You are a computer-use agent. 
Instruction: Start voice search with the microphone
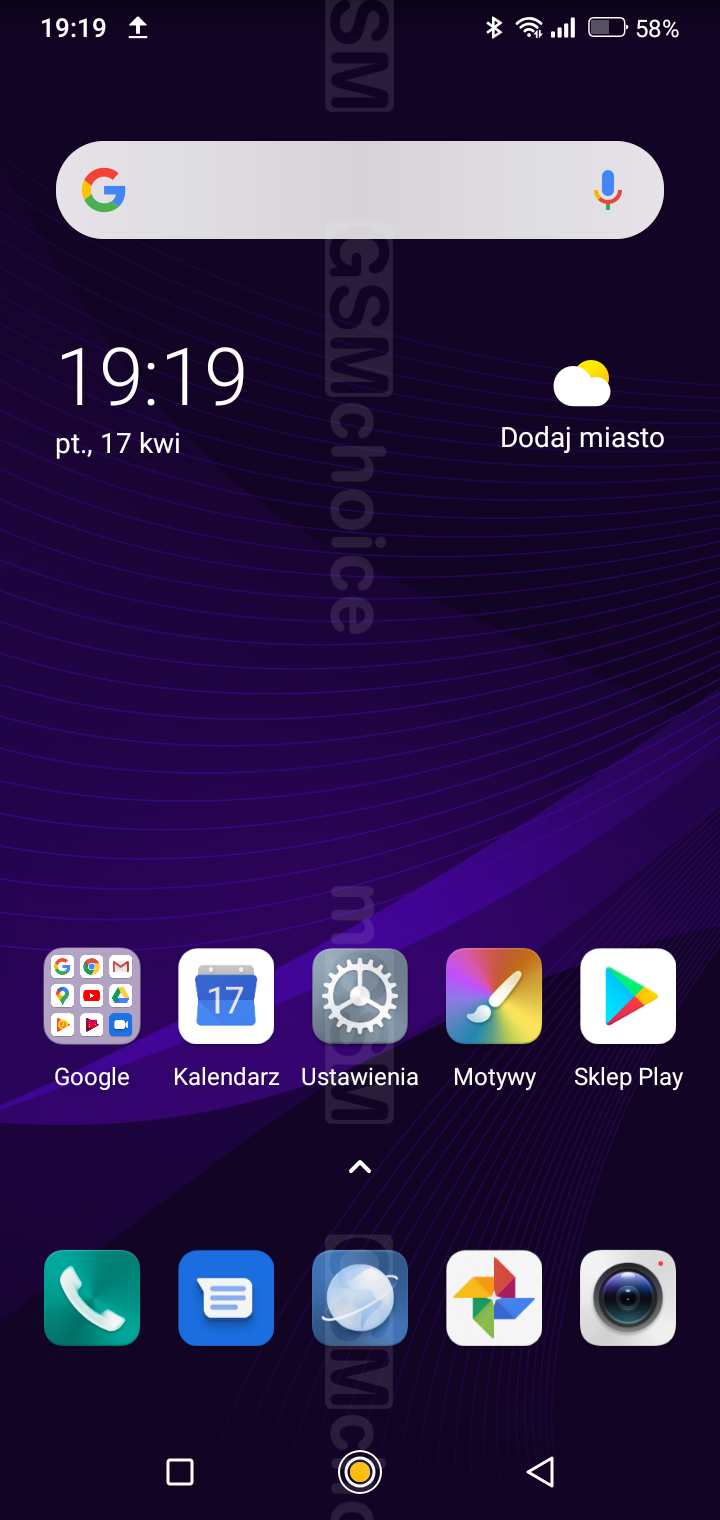point(607,190)
